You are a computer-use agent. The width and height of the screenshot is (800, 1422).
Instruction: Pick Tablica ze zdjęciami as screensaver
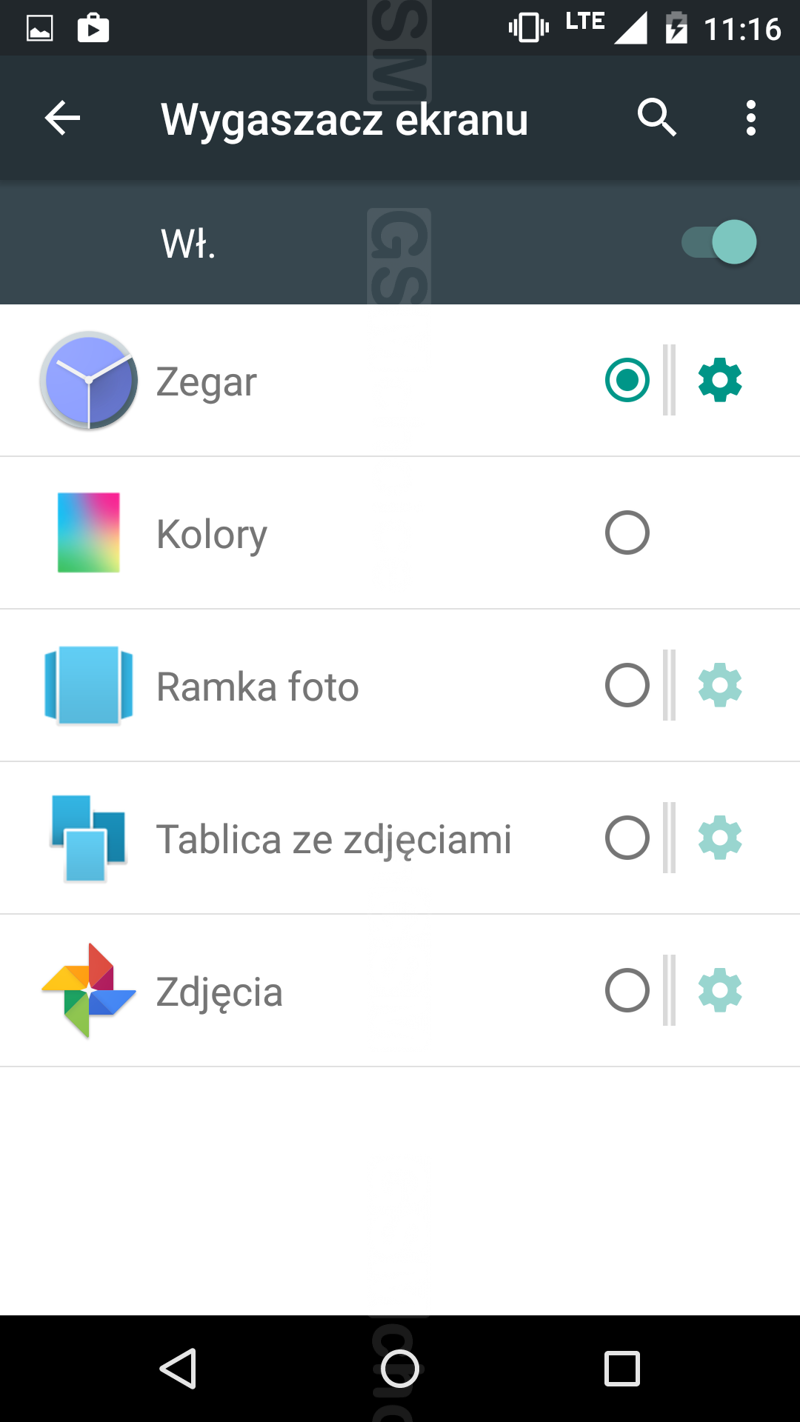tap(627, 838)
